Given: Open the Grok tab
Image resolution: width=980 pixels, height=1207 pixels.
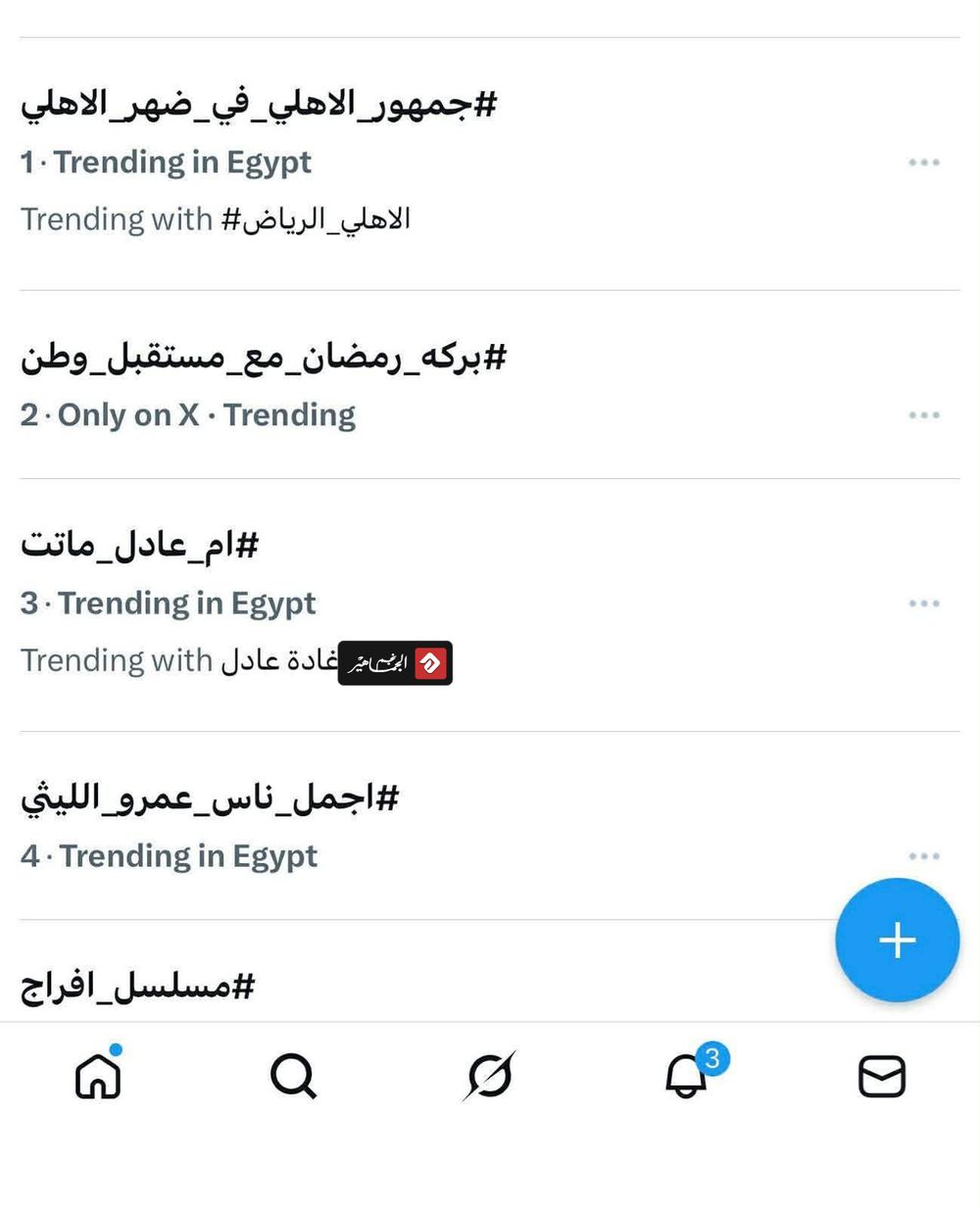Looking at the screenshot, I should pyautogui.click(x=490, y=1077).
